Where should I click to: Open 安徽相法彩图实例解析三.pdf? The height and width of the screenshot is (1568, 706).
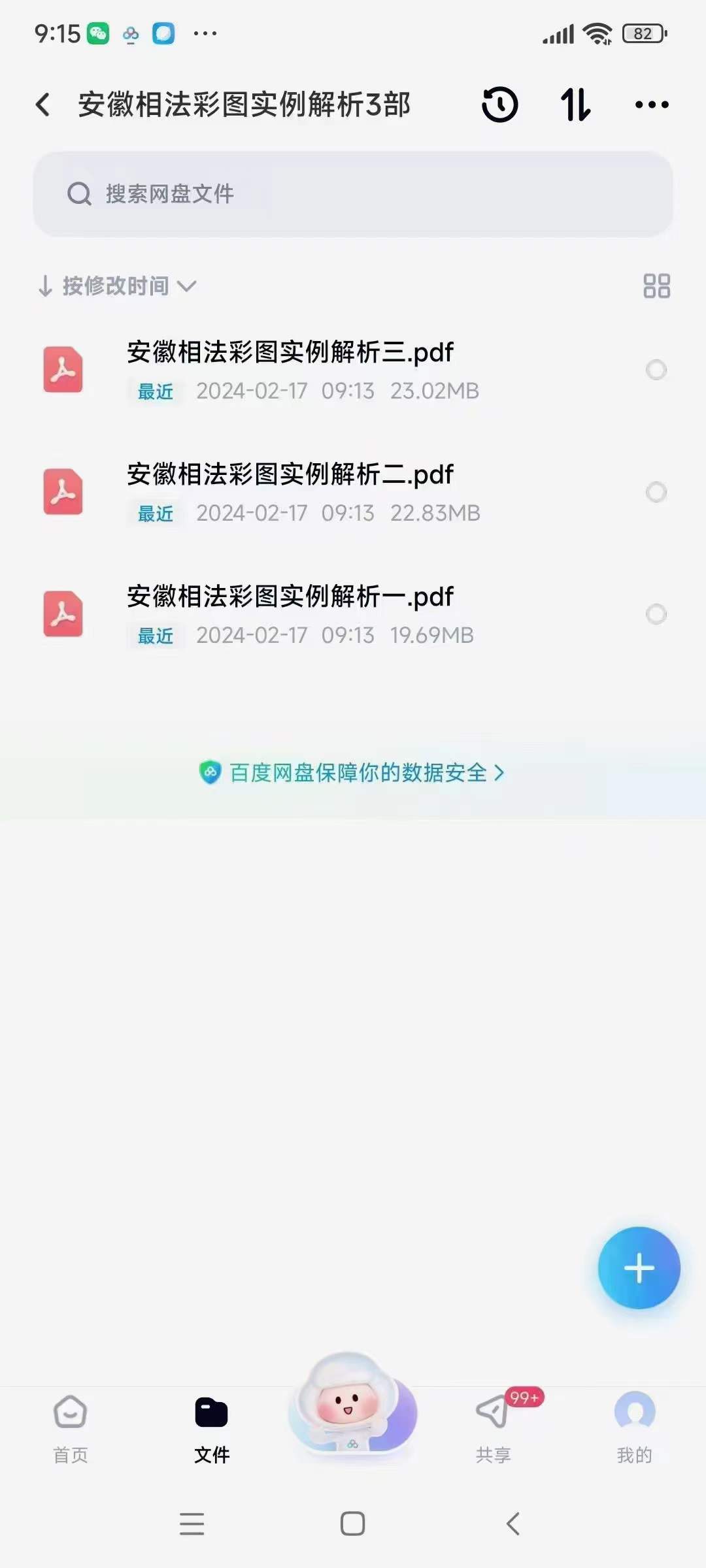point(290,353)
